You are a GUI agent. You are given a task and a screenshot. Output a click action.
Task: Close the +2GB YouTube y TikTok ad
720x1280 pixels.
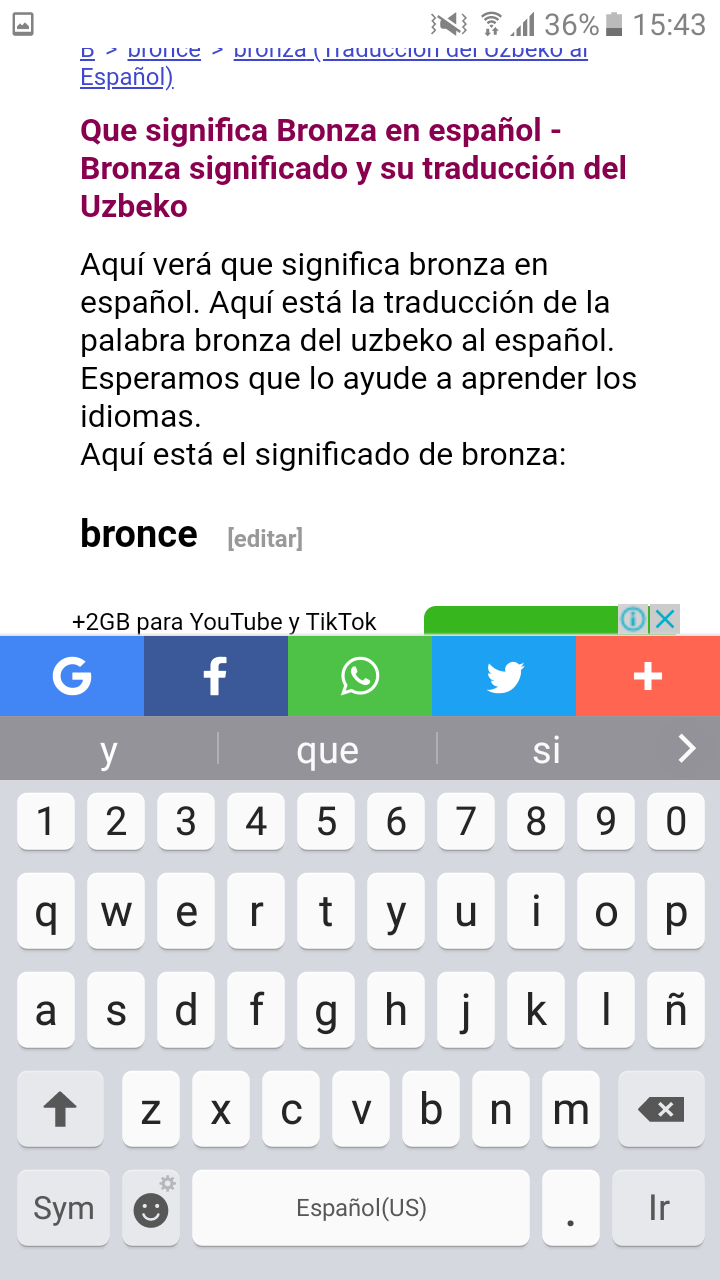point(665,620)
